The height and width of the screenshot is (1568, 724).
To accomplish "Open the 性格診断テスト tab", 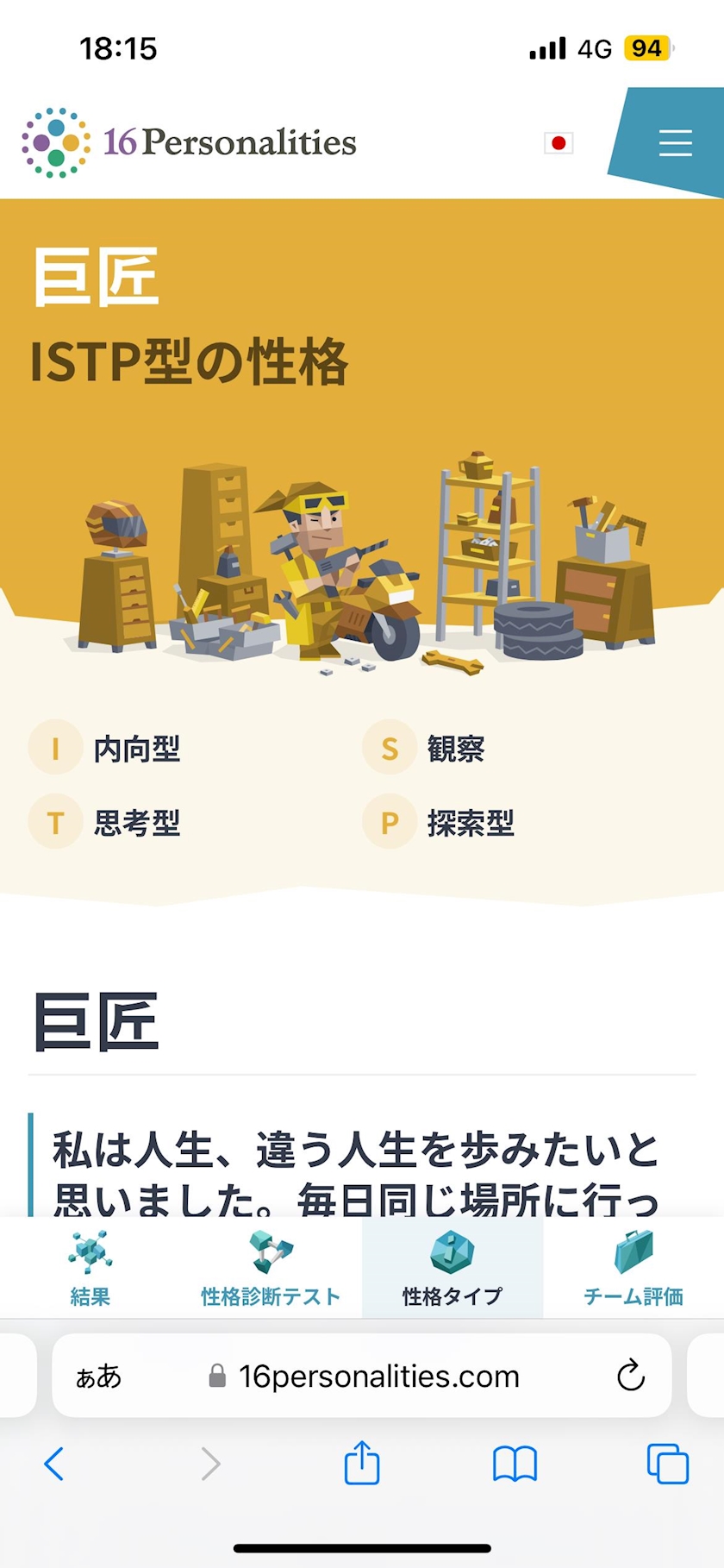I will (271, 1268).
